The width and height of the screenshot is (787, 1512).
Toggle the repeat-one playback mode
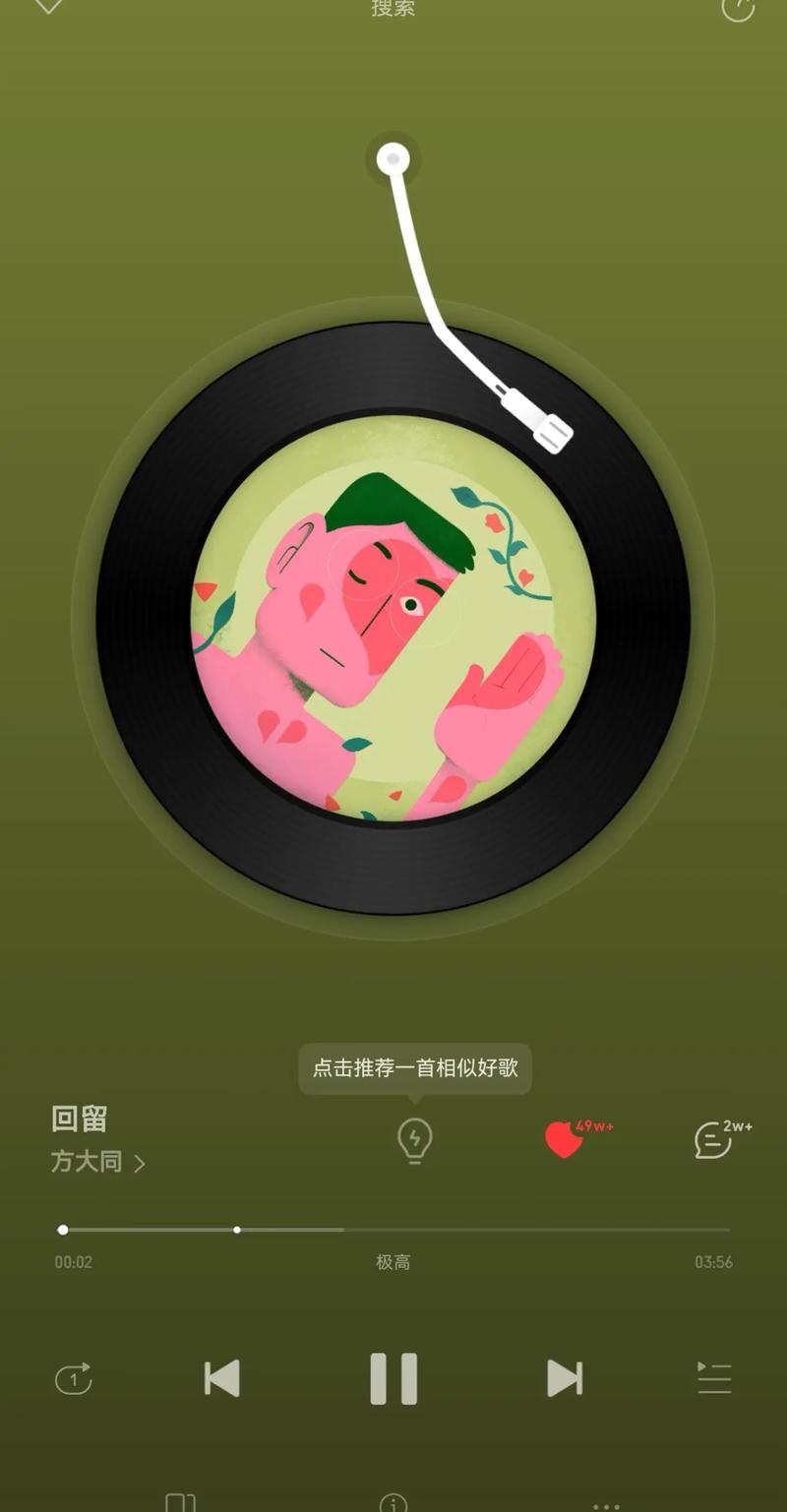click(74, 1378)
